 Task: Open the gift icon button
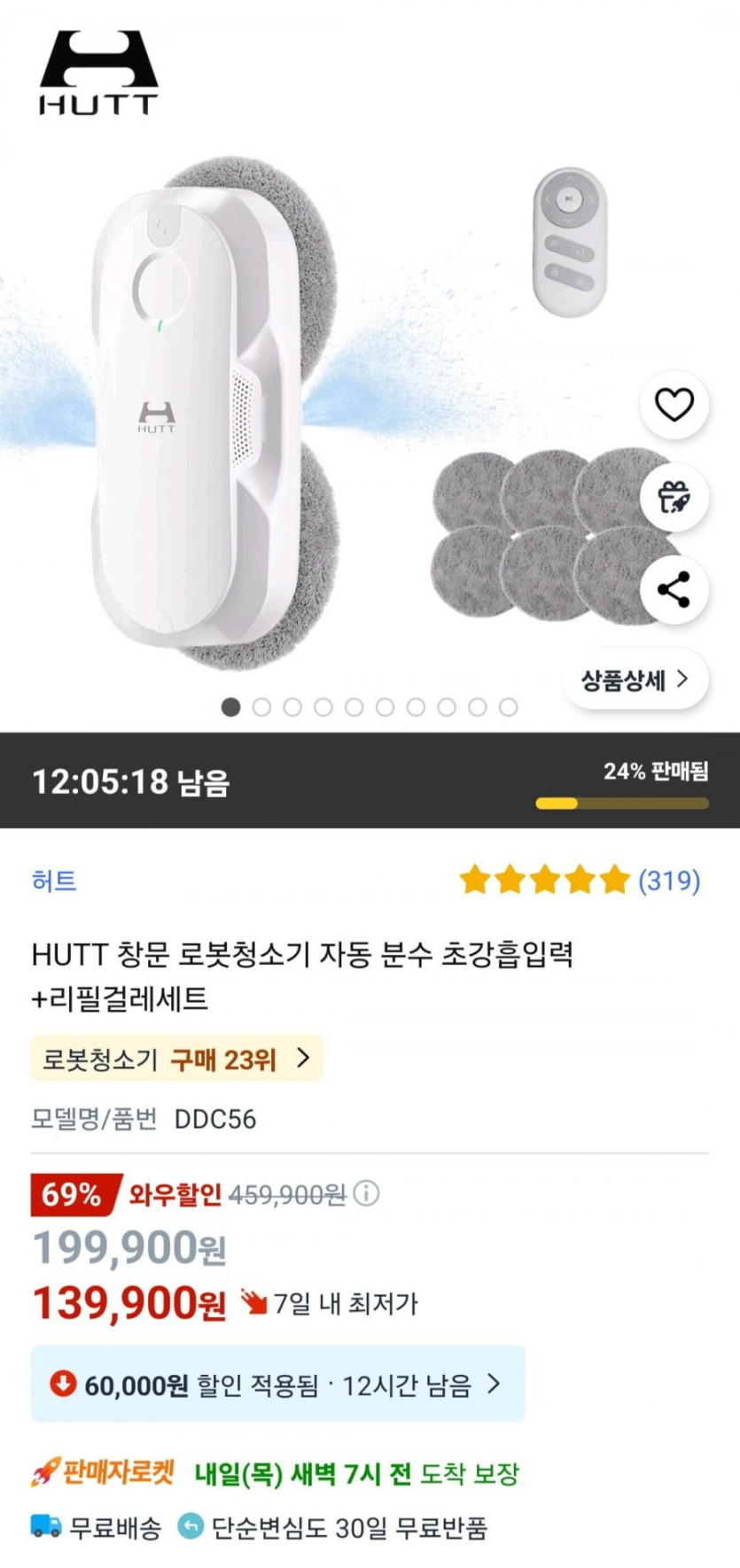tap(674, 497)
